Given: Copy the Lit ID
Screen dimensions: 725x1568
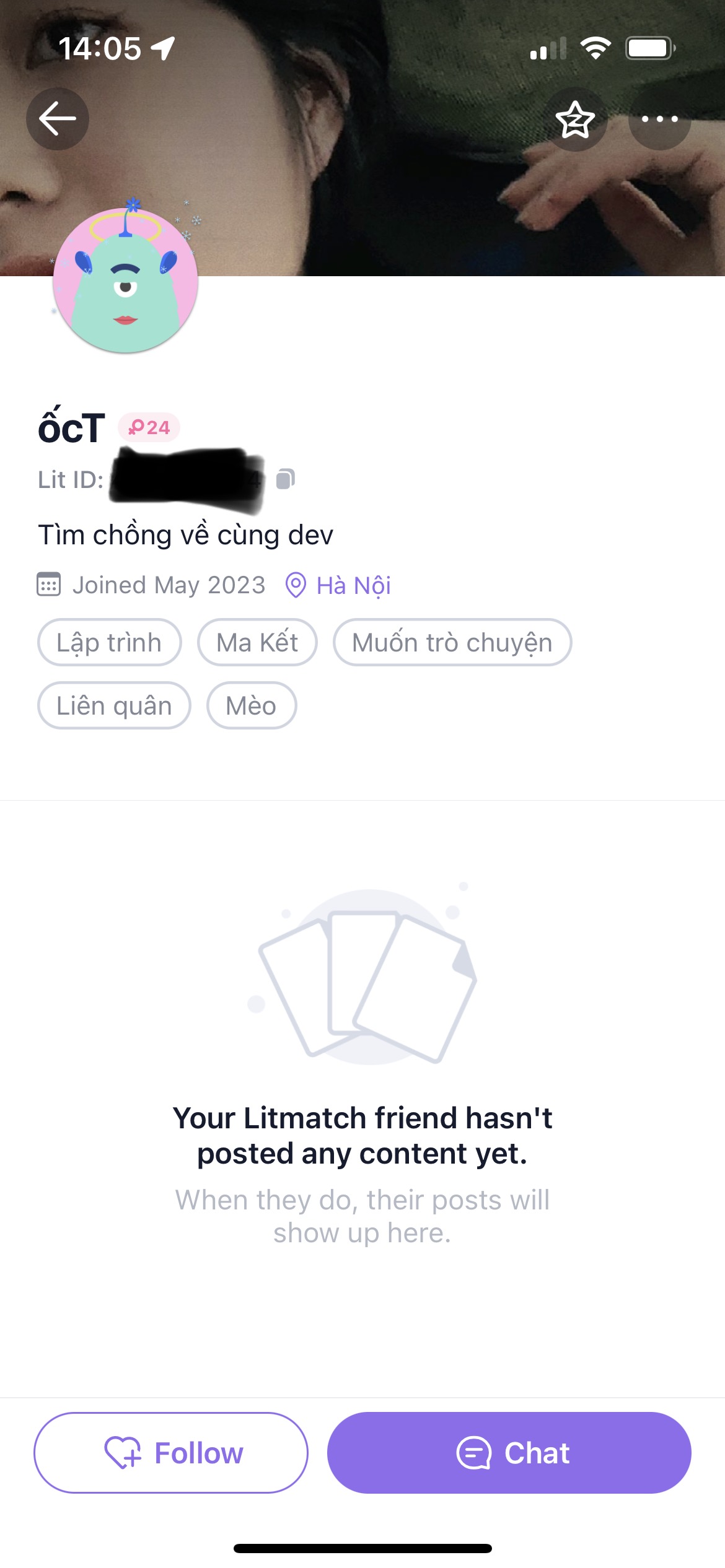Looking at the screenshot, I should pos(285,479).
